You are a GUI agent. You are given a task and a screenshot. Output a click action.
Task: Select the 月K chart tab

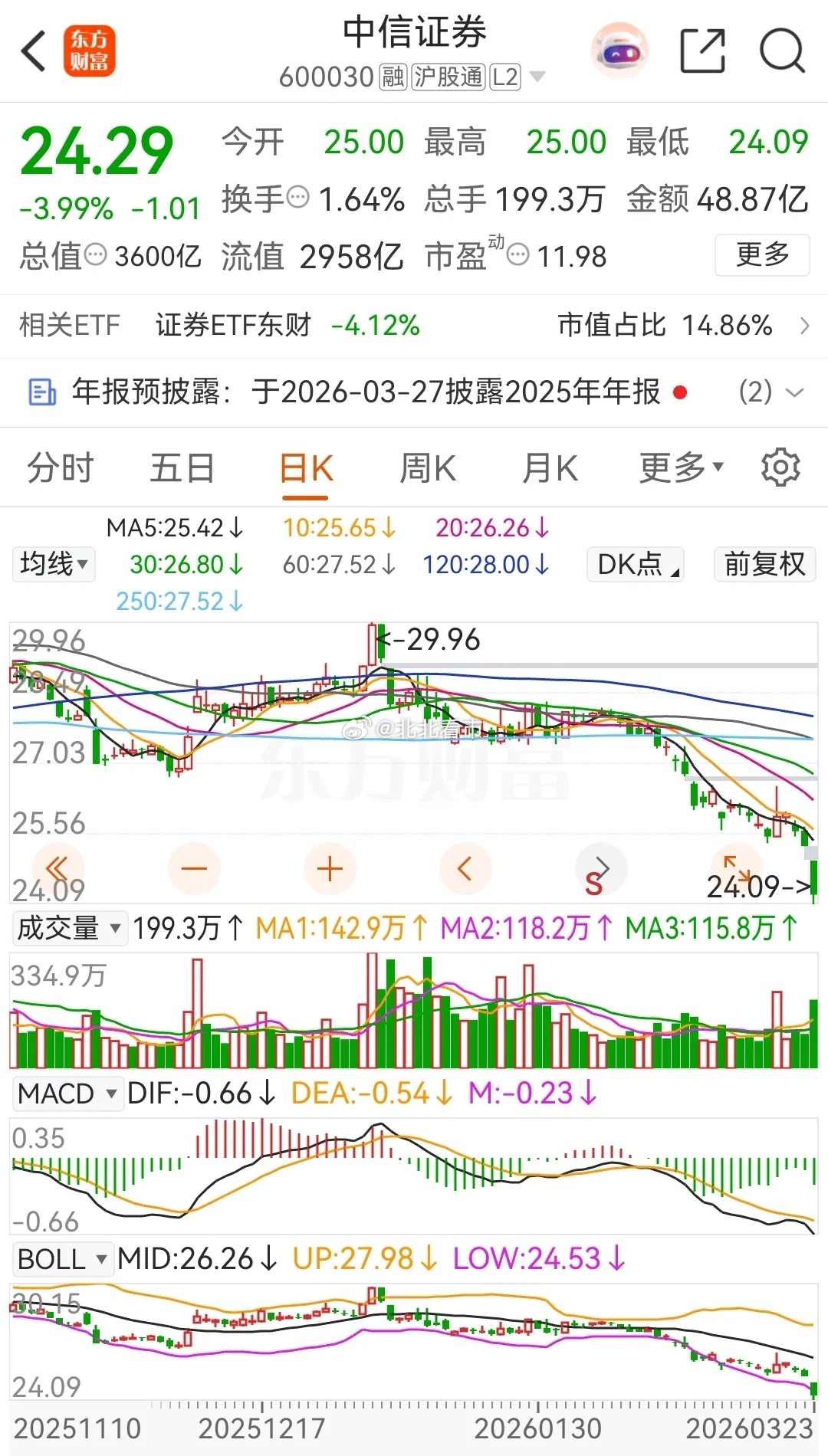[x=550, y=467]
